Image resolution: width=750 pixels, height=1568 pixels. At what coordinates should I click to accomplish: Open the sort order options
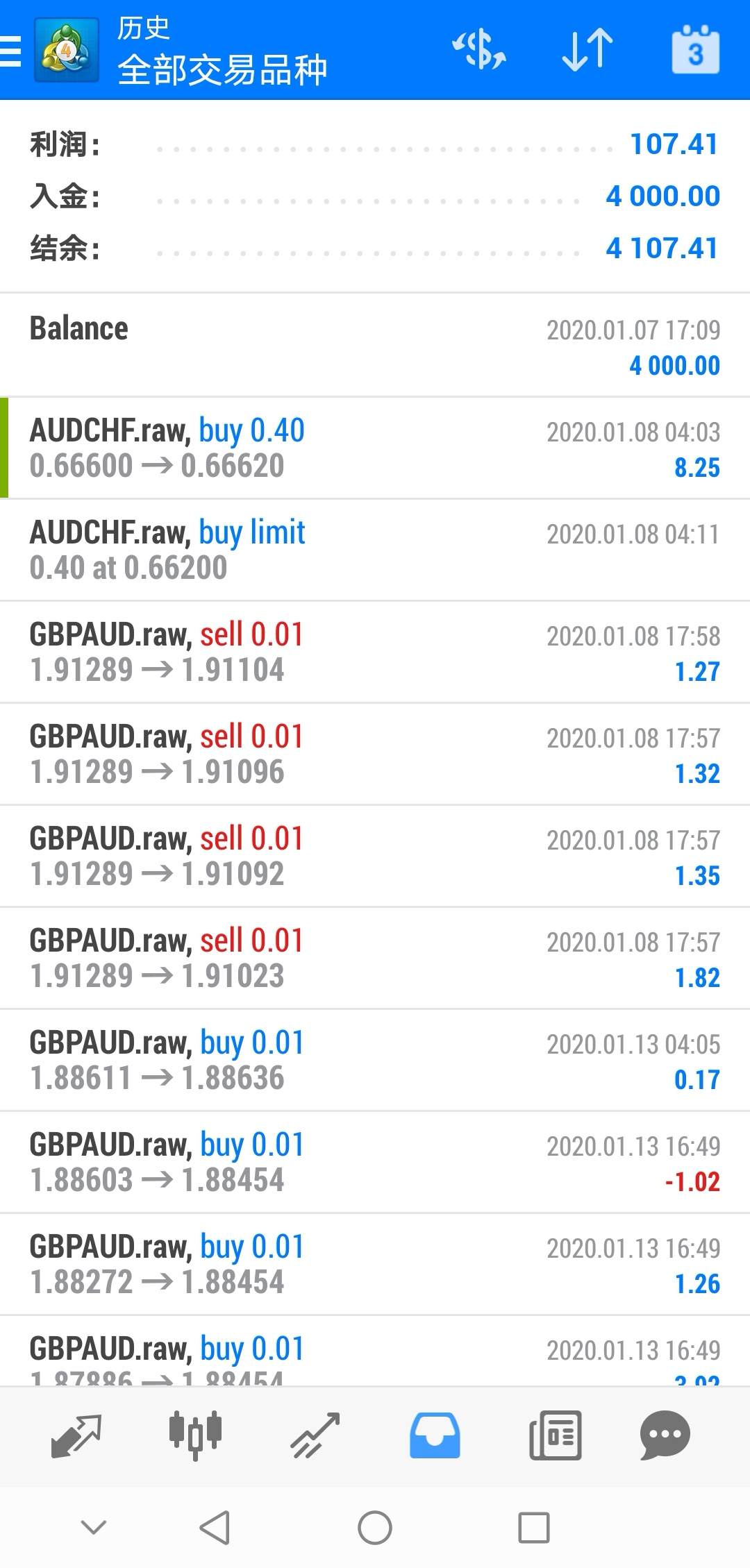pos(587,50)
